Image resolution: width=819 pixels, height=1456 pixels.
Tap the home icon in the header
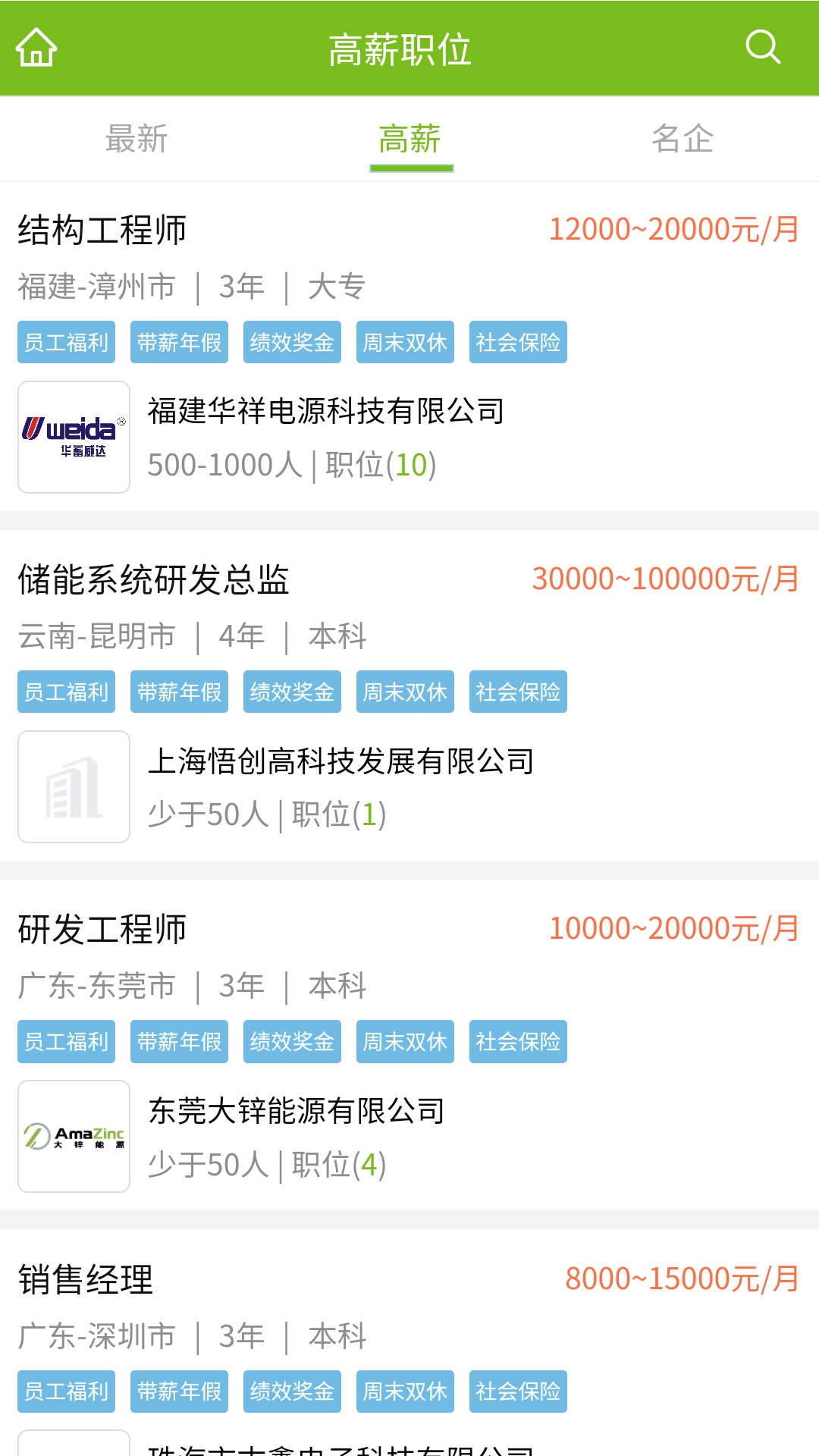(35, 47)
